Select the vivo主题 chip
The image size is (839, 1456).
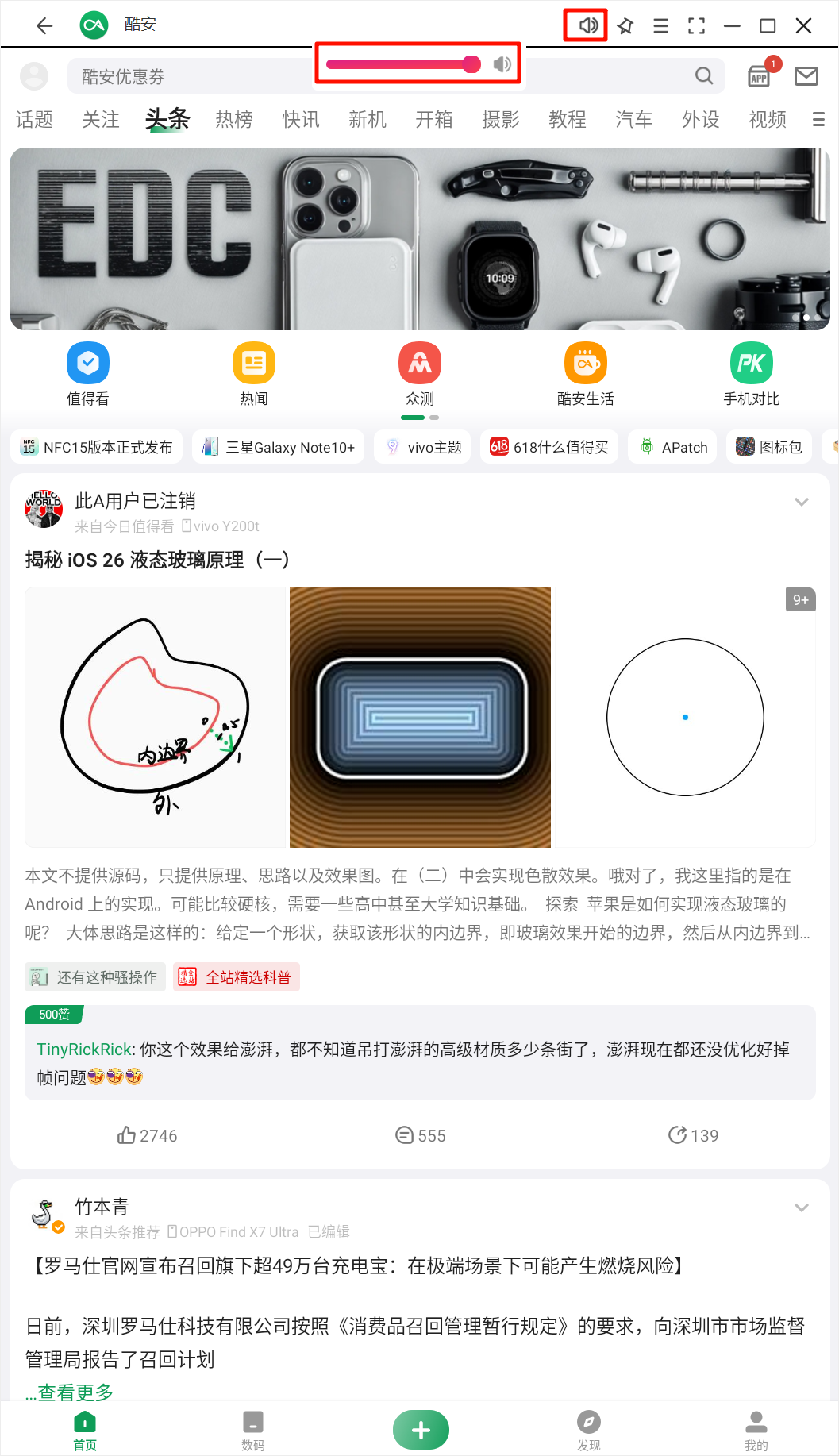(x=423, y=447)
